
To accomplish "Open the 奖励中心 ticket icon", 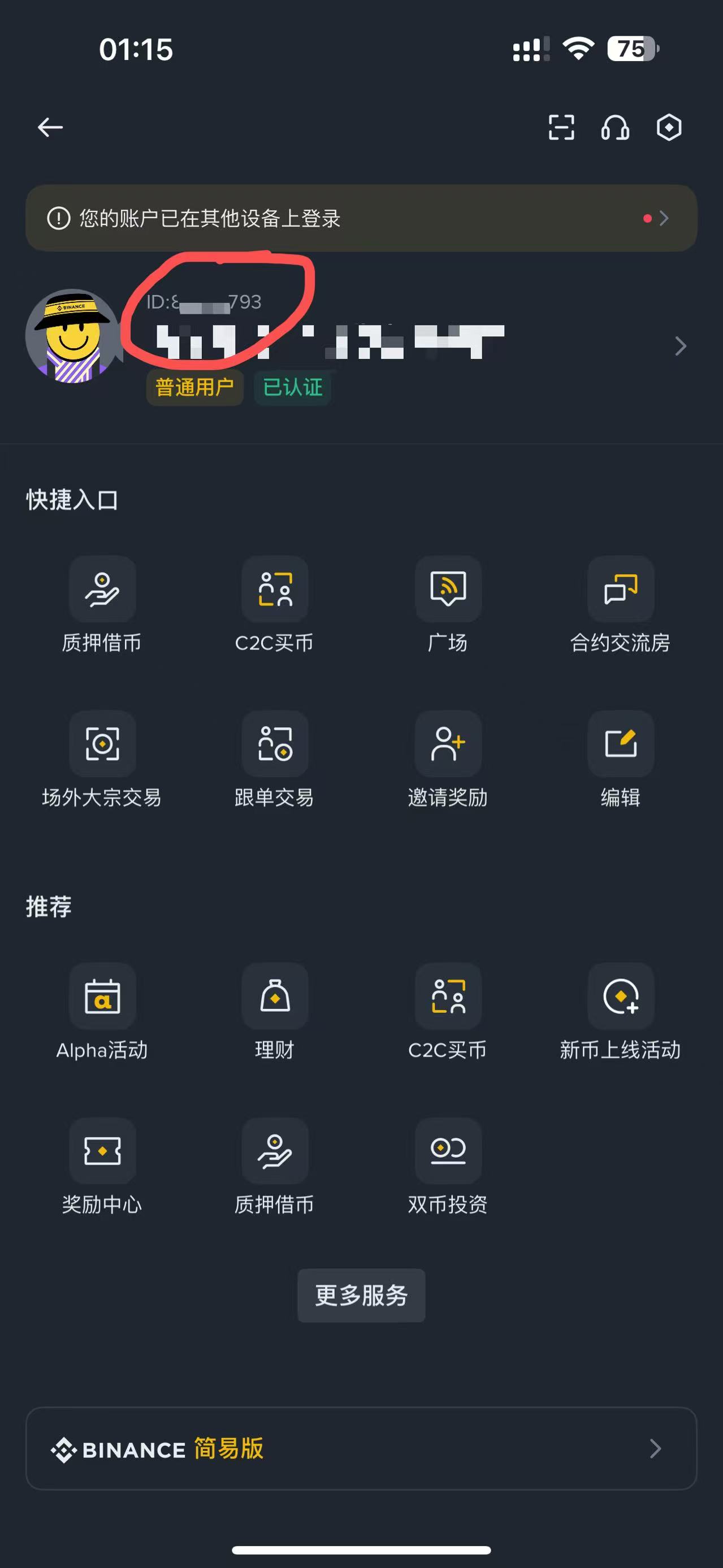I will 102,1151.
